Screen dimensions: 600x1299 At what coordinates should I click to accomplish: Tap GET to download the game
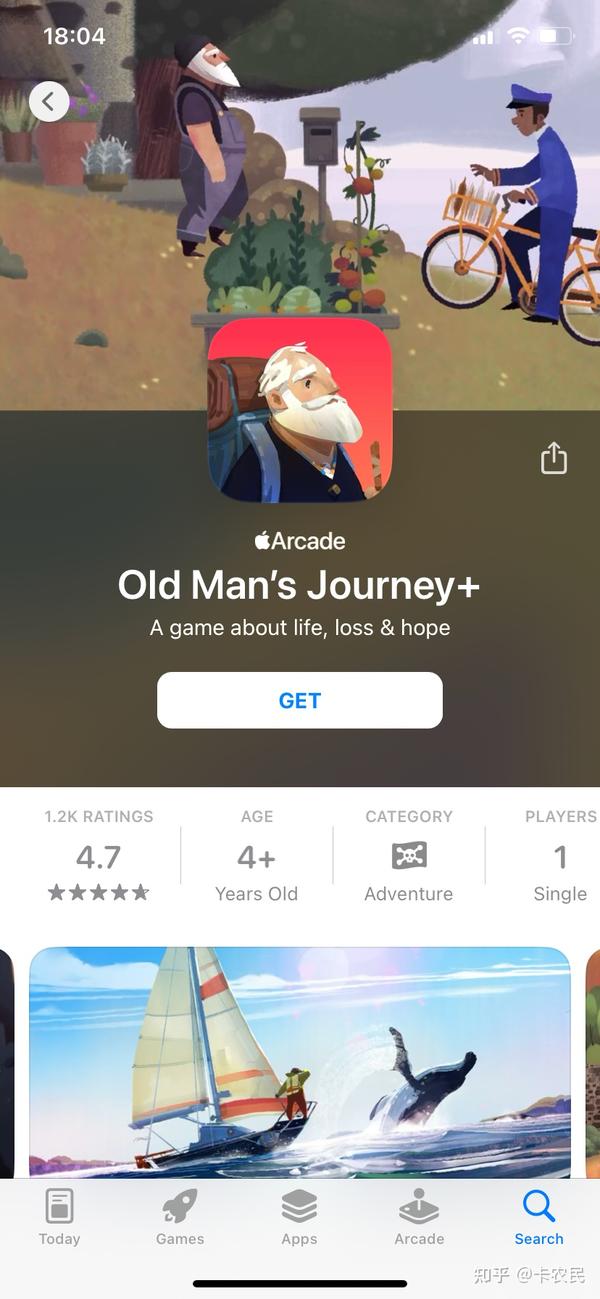(x=299, y=700)
